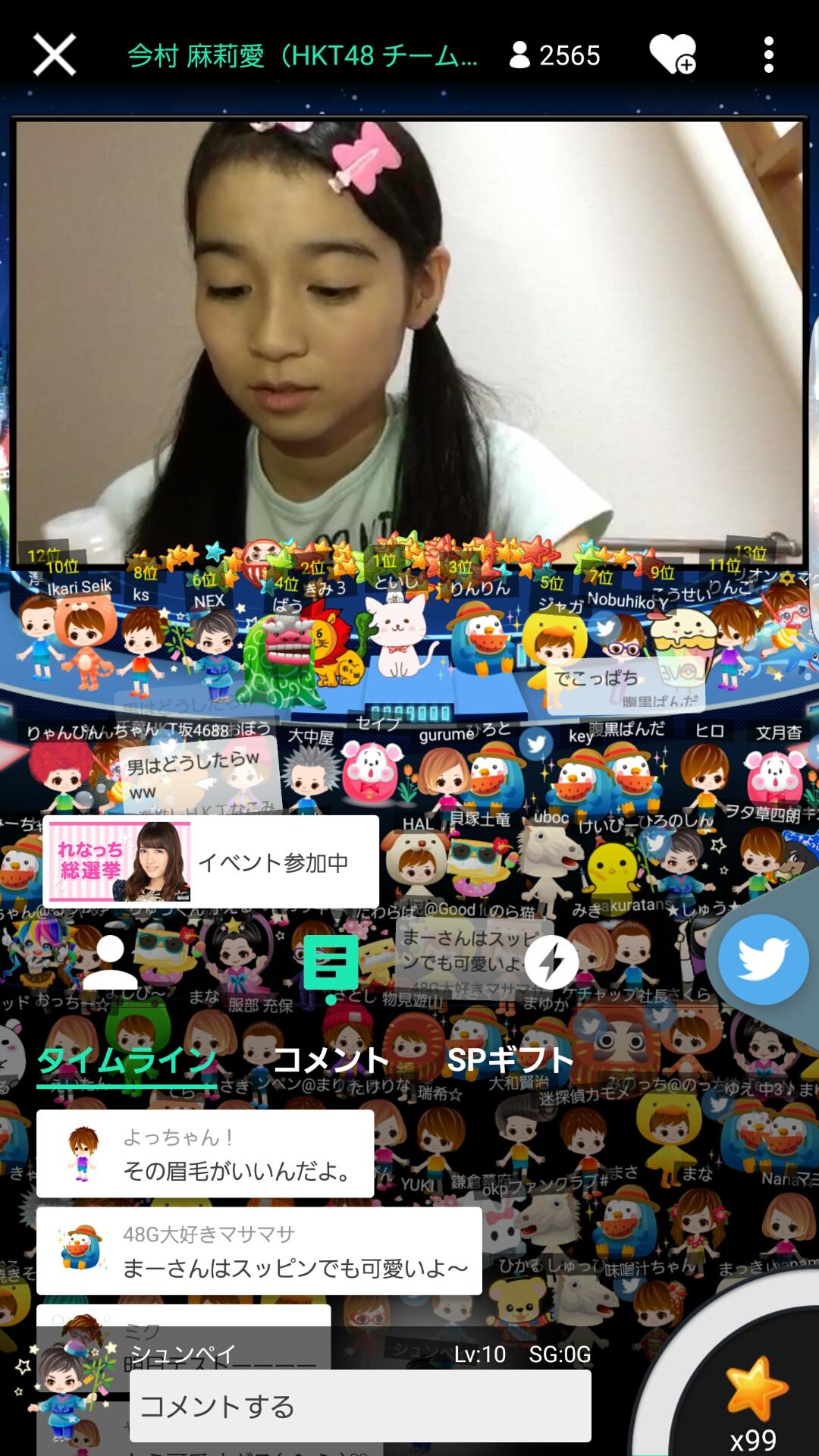Screen dimensions: 819x1456
Task: Share the stream on Twitter
Action: (x=763, y=959)
